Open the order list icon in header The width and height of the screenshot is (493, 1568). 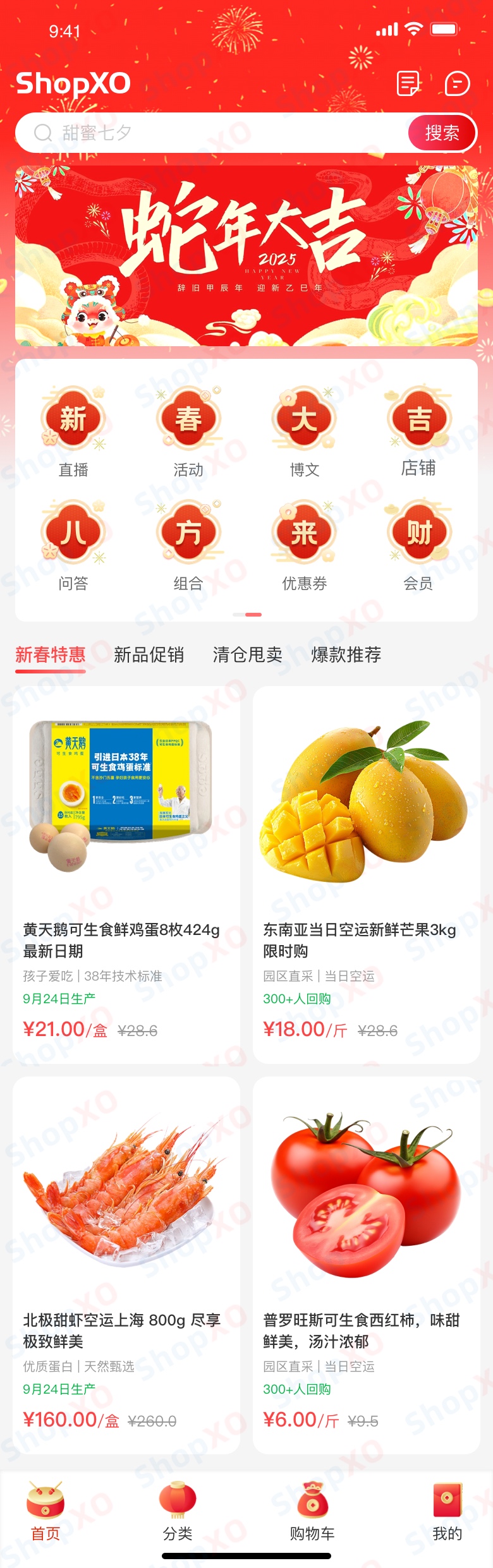[x=408, y=83]
